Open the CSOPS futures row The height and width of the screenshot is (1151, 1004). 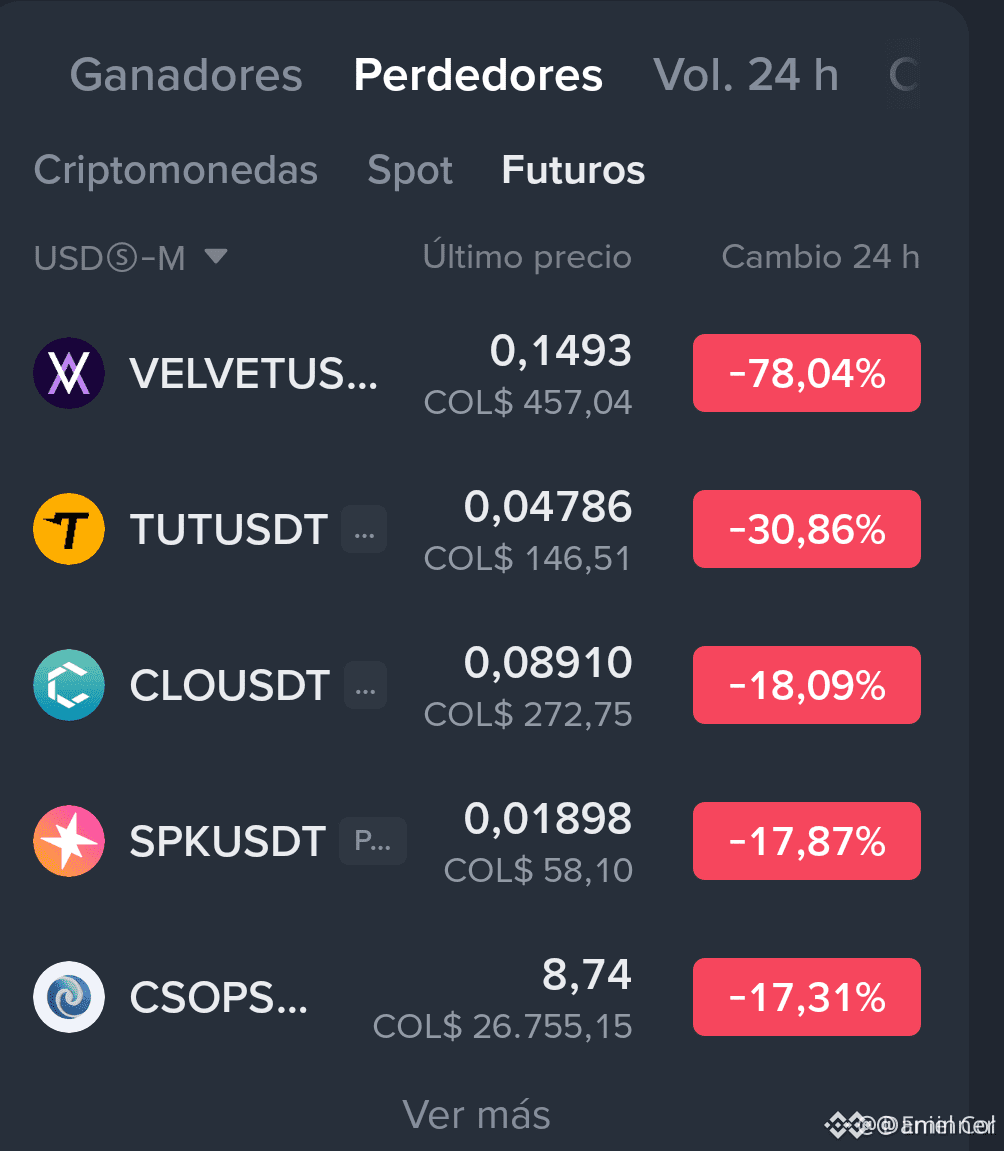(x=477, y=997)
